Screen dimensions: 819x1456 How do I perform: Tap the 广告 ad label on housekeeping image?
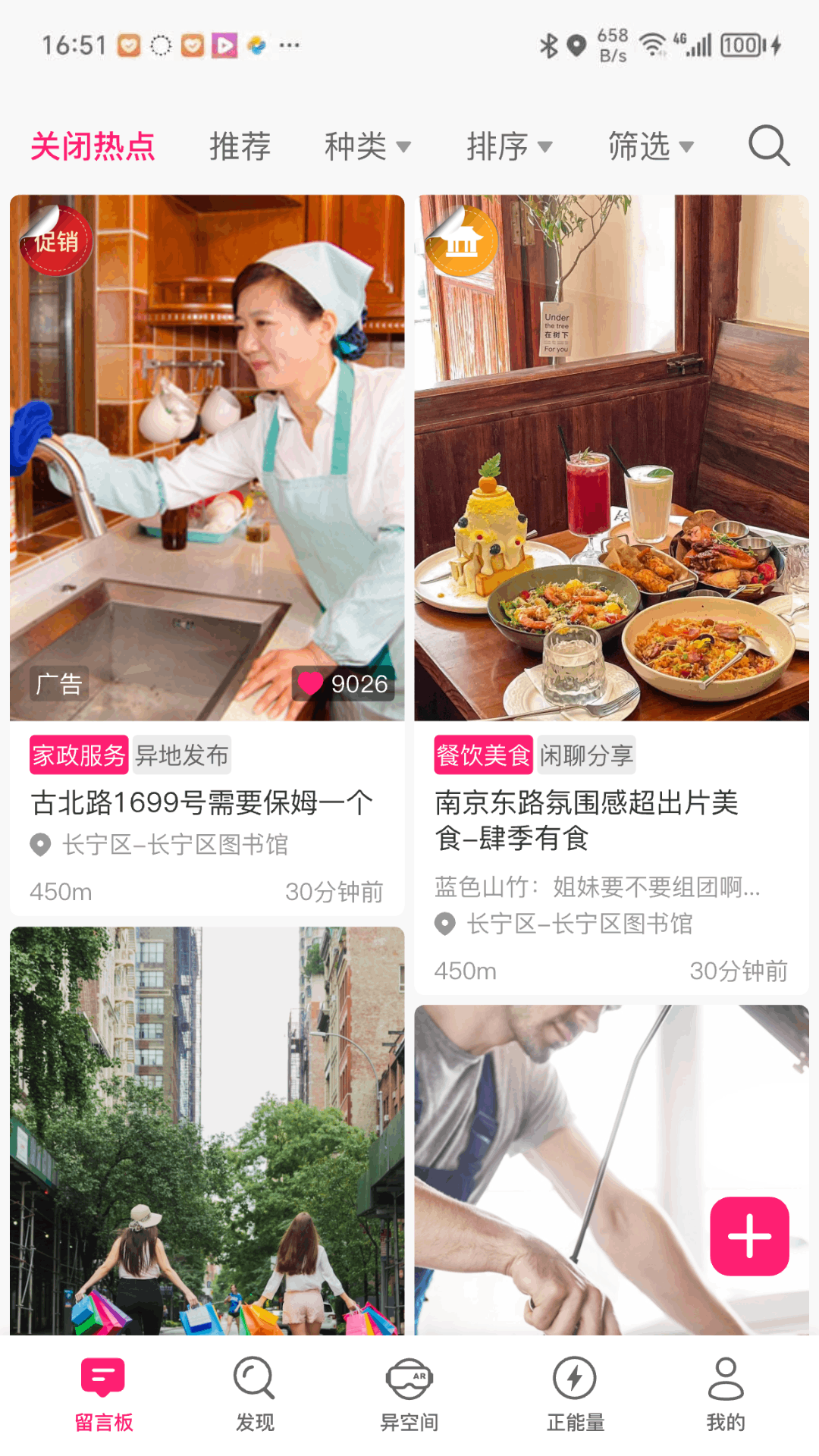(59, 683)
